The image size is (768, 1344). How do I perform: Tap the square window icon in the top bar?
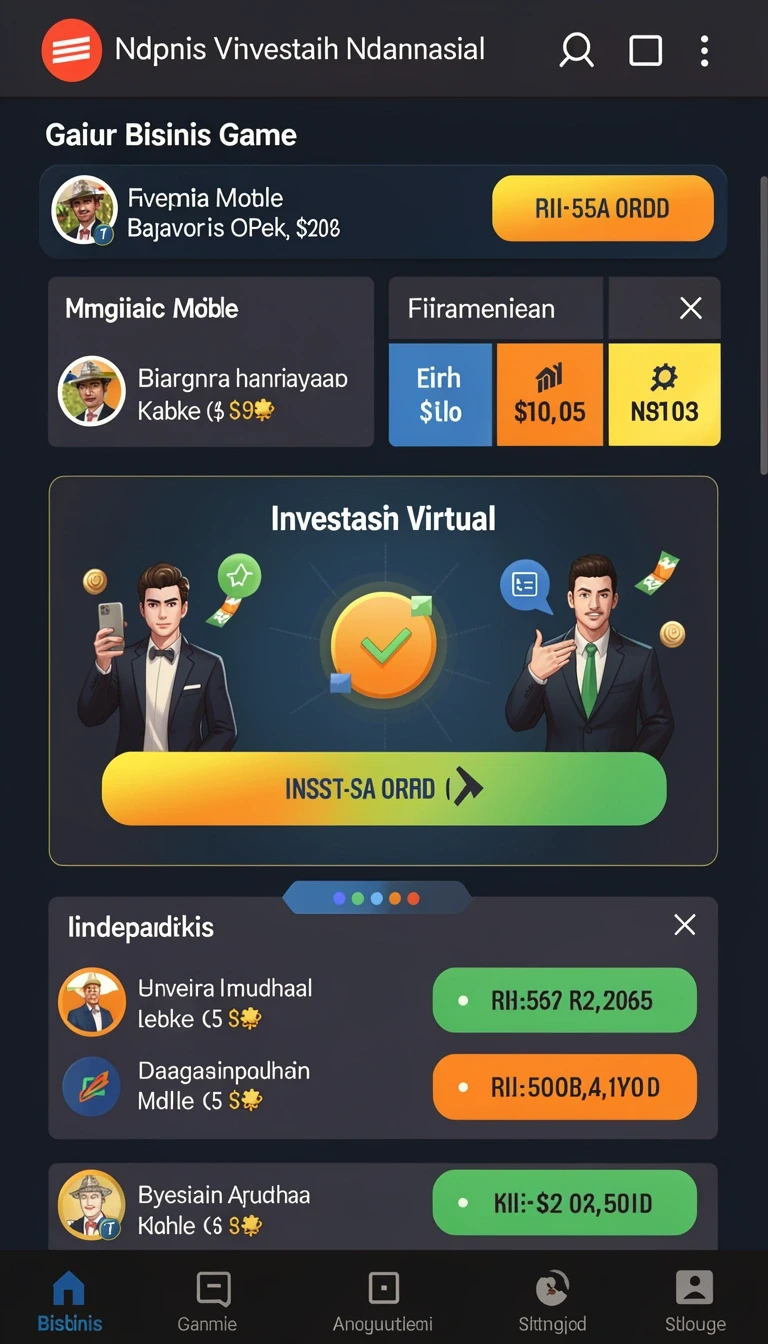pyautogui.click(x=645, y=50)
